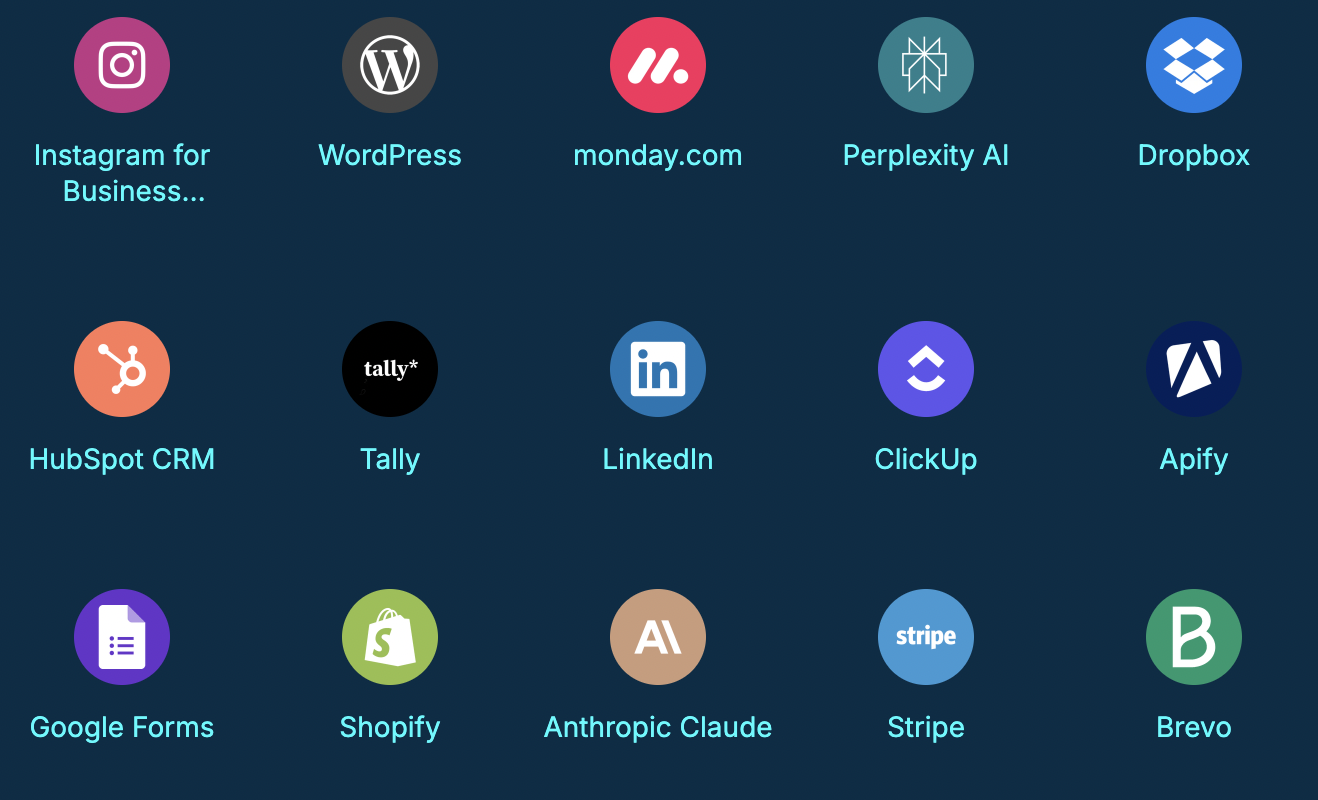Select the Google Forms integration

click(x=122, y=637)
